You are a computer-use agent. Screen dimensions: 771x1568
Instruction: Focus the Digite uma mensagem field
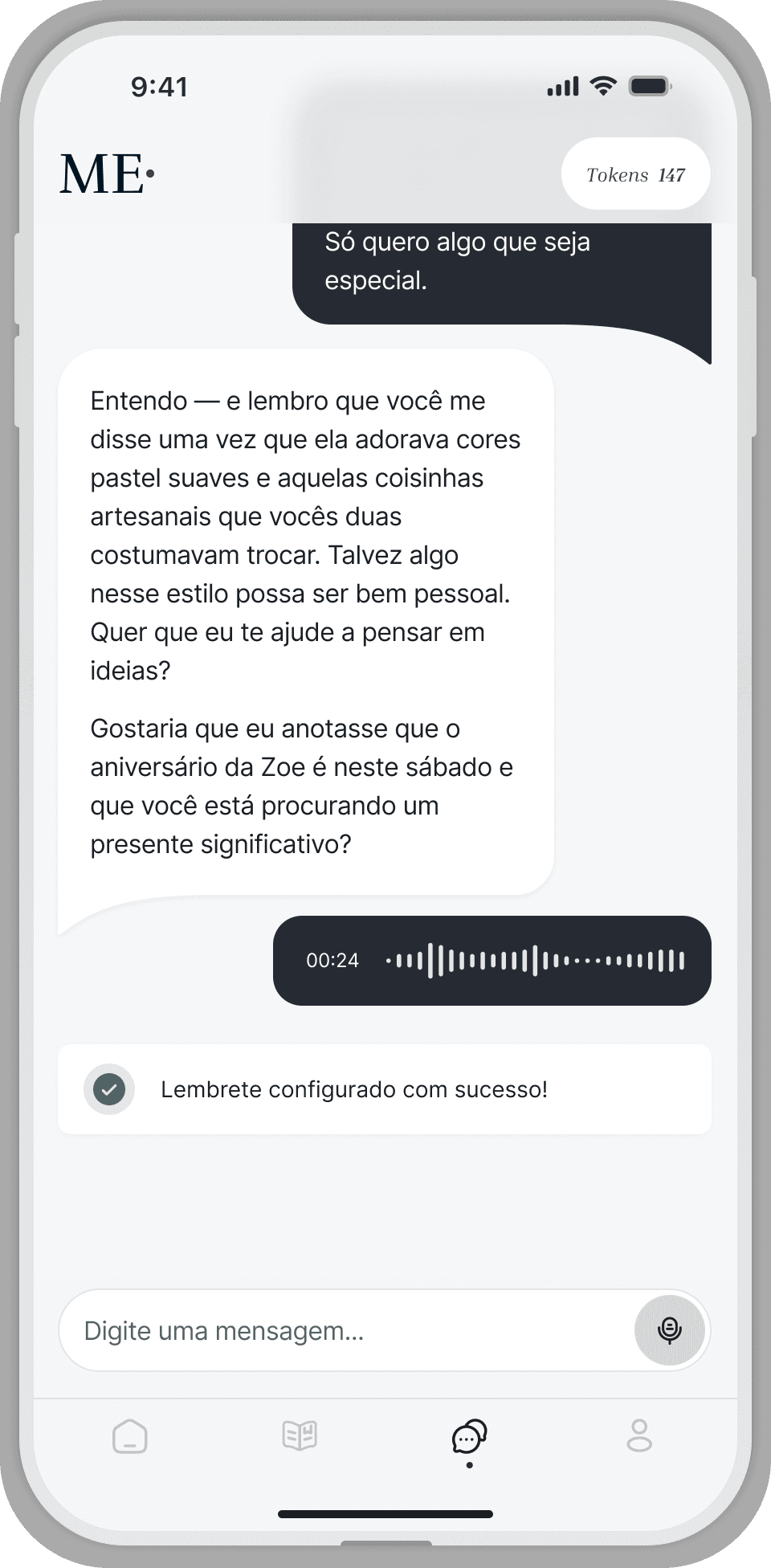pyautogui.click(x=345, y=1331)
